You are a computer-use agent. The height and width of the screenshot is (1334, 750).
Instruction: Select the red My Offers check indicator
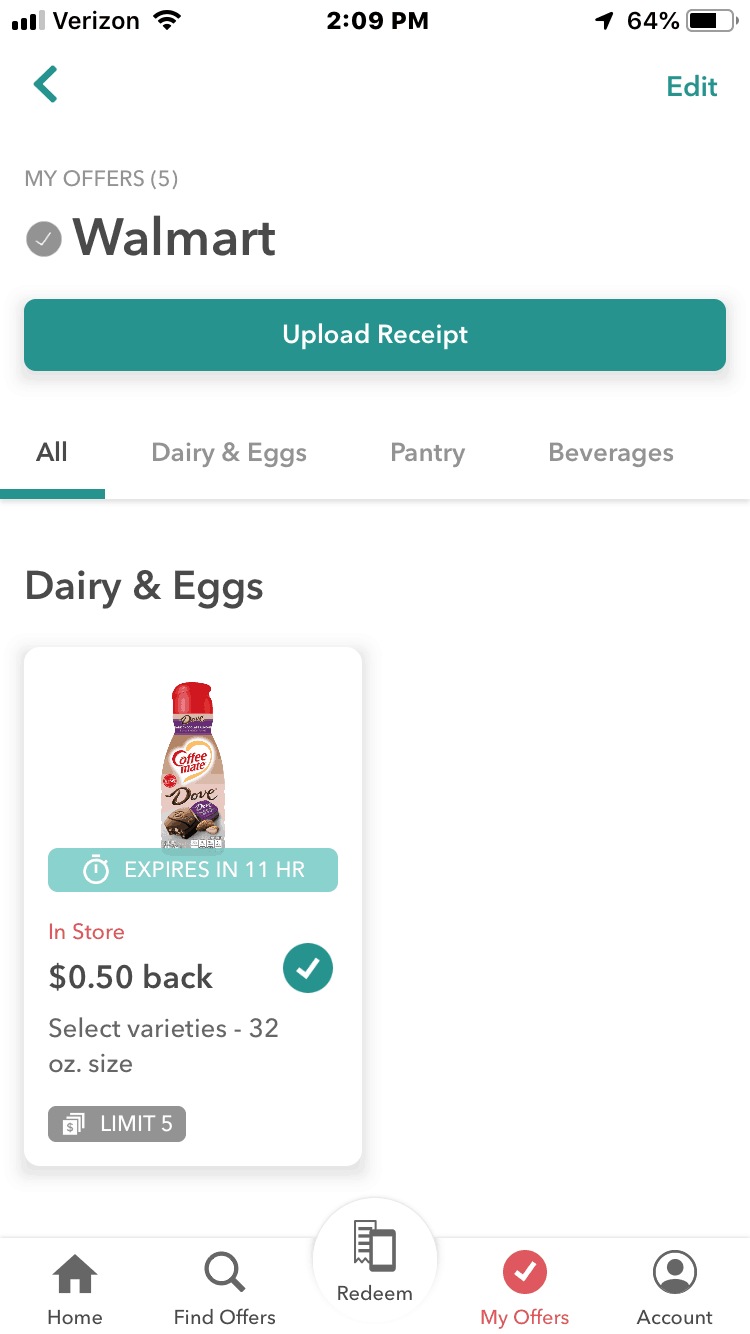click(x=524, y=1271)
